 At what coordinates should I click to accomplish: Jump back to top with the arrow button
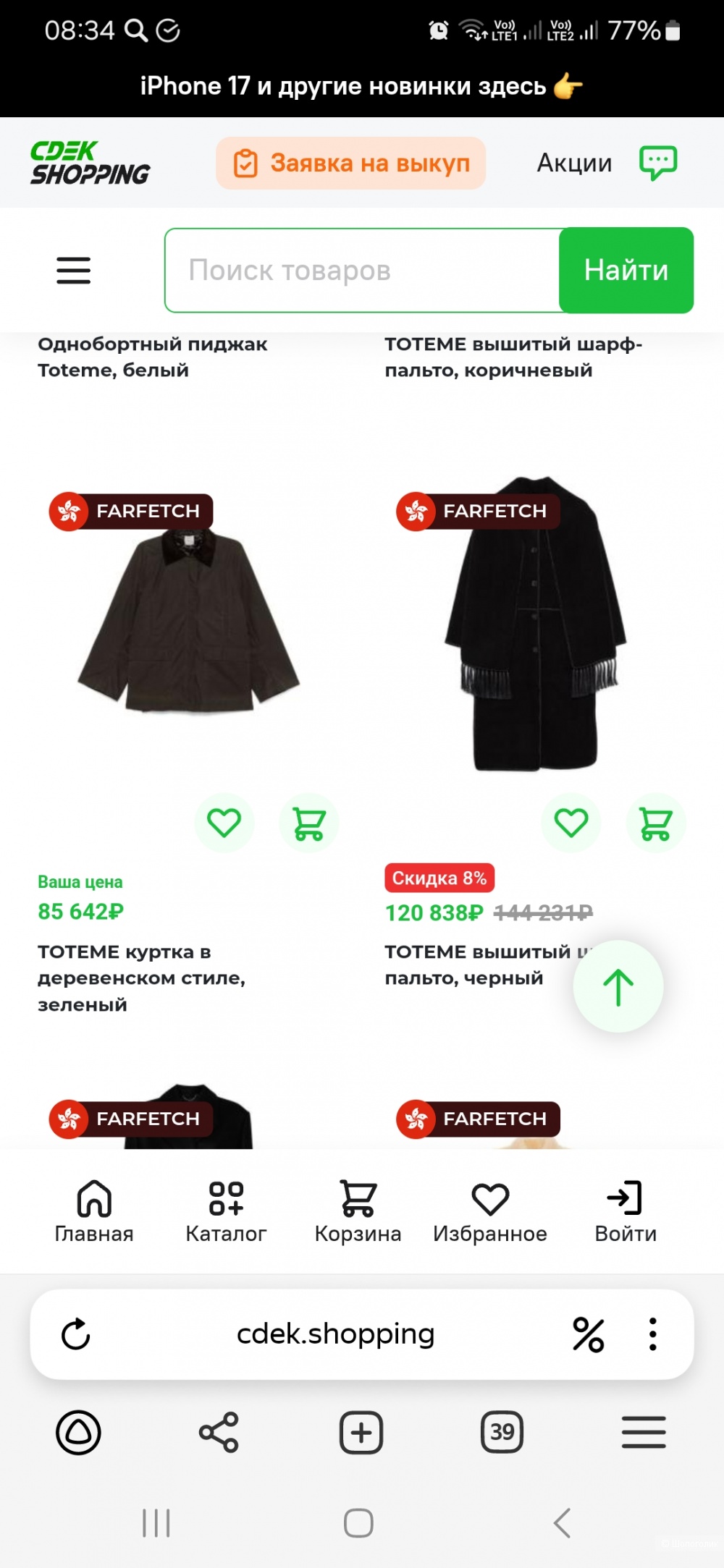[618, 986]
